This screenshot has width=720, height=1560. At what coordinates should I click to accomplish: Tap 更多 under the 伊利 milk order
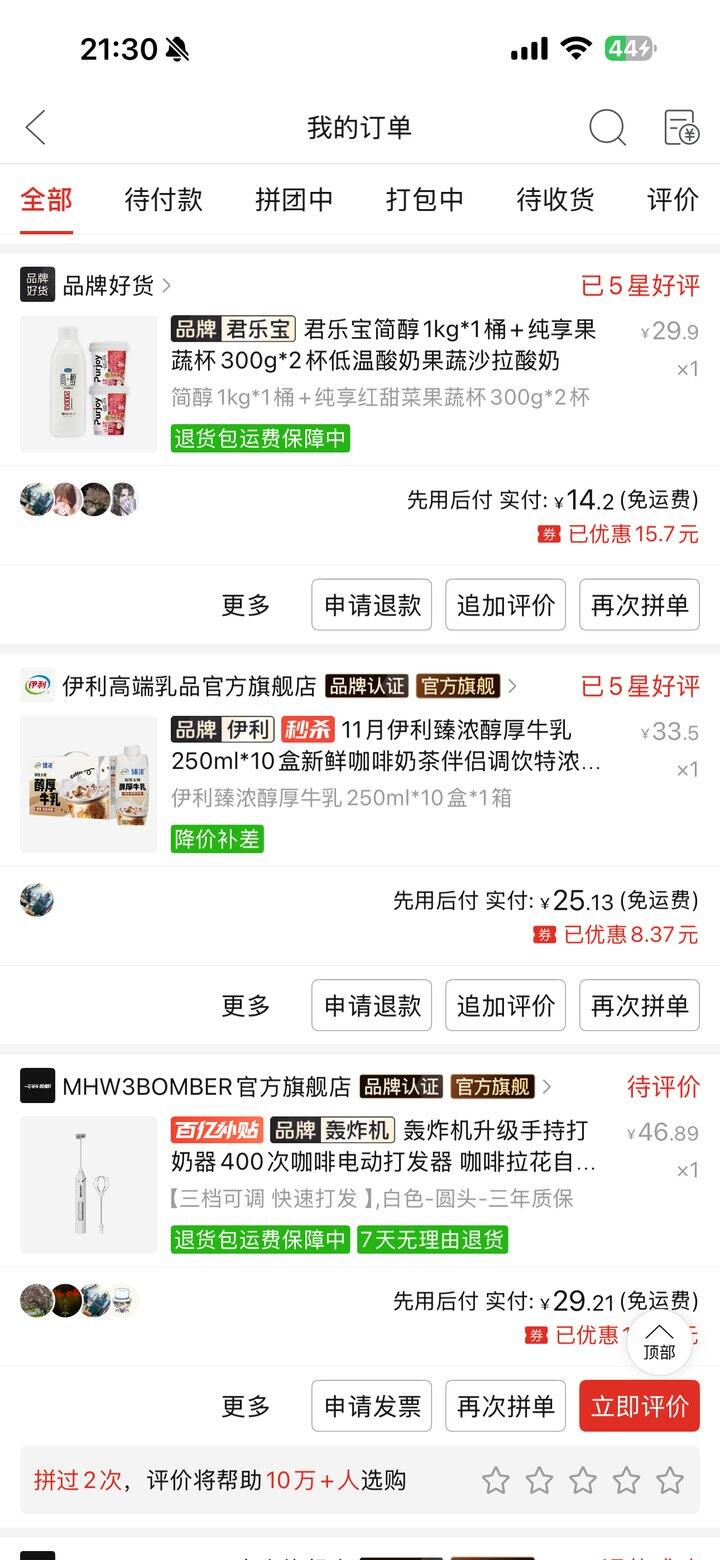[246, 1005]
